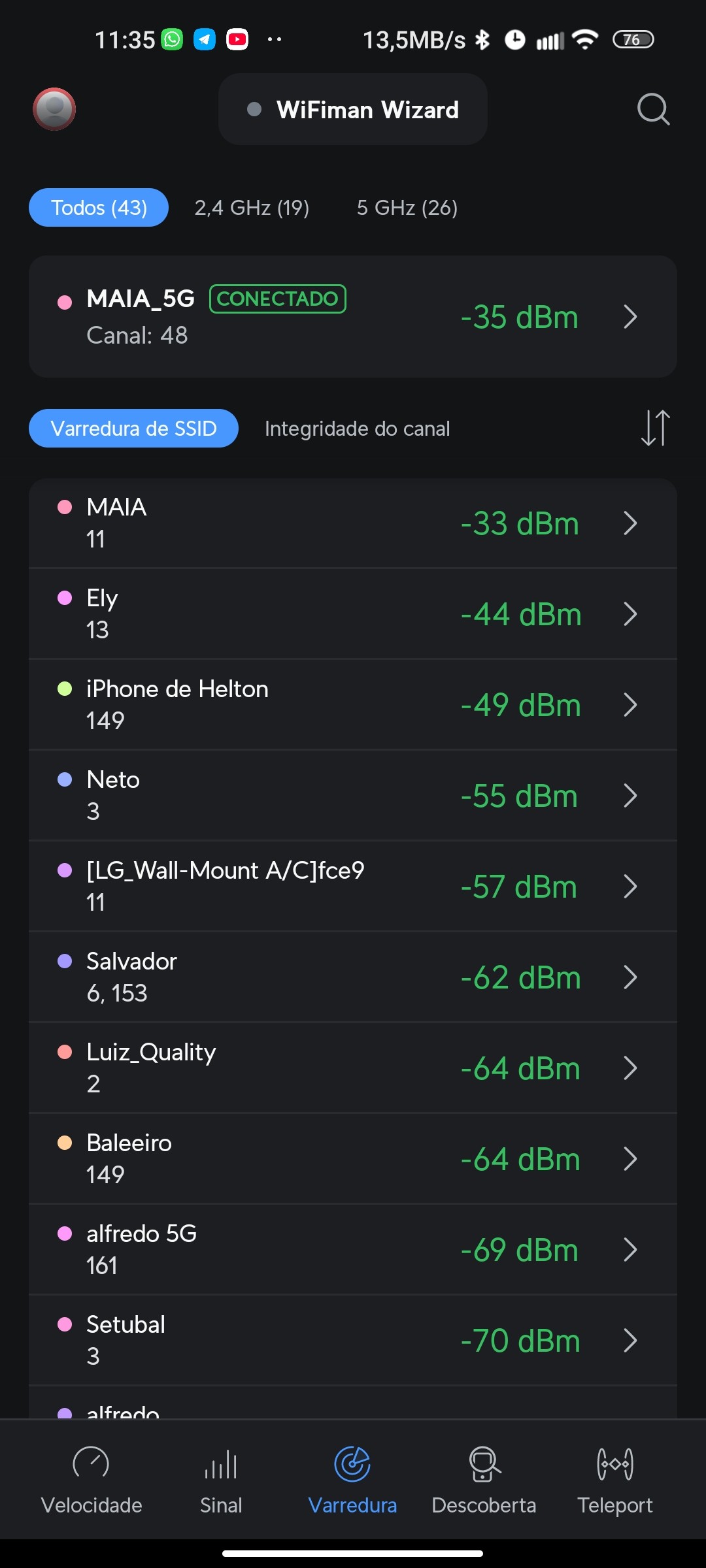Switch to Integridade do canal
Screen dimensions: 706x1568
(x=357, y=429)
